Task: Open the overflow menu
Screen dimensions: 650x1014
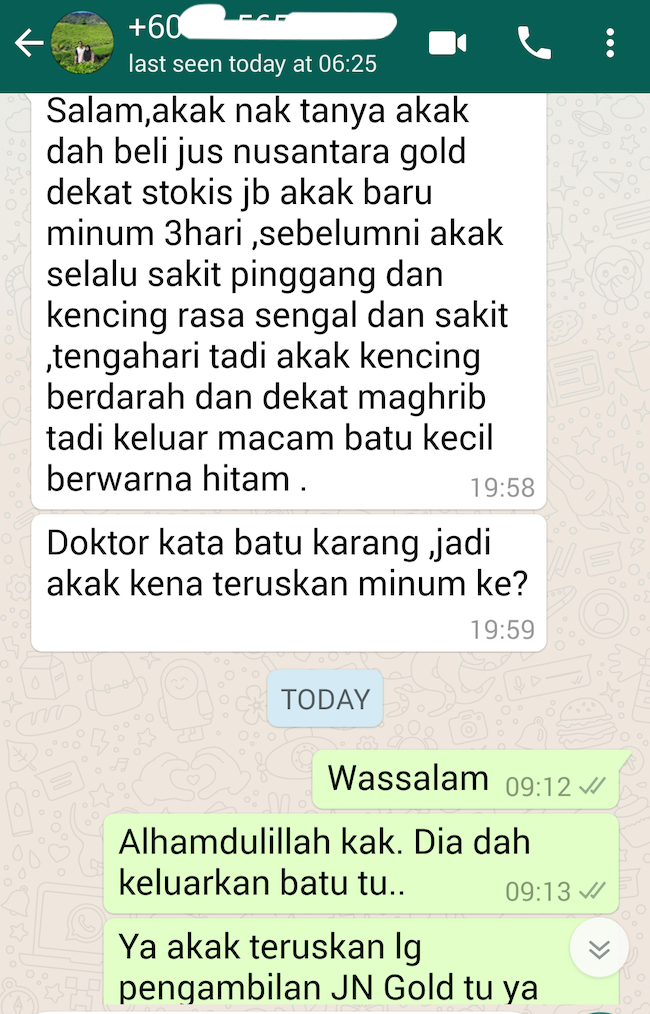Action: click(611, 43)
